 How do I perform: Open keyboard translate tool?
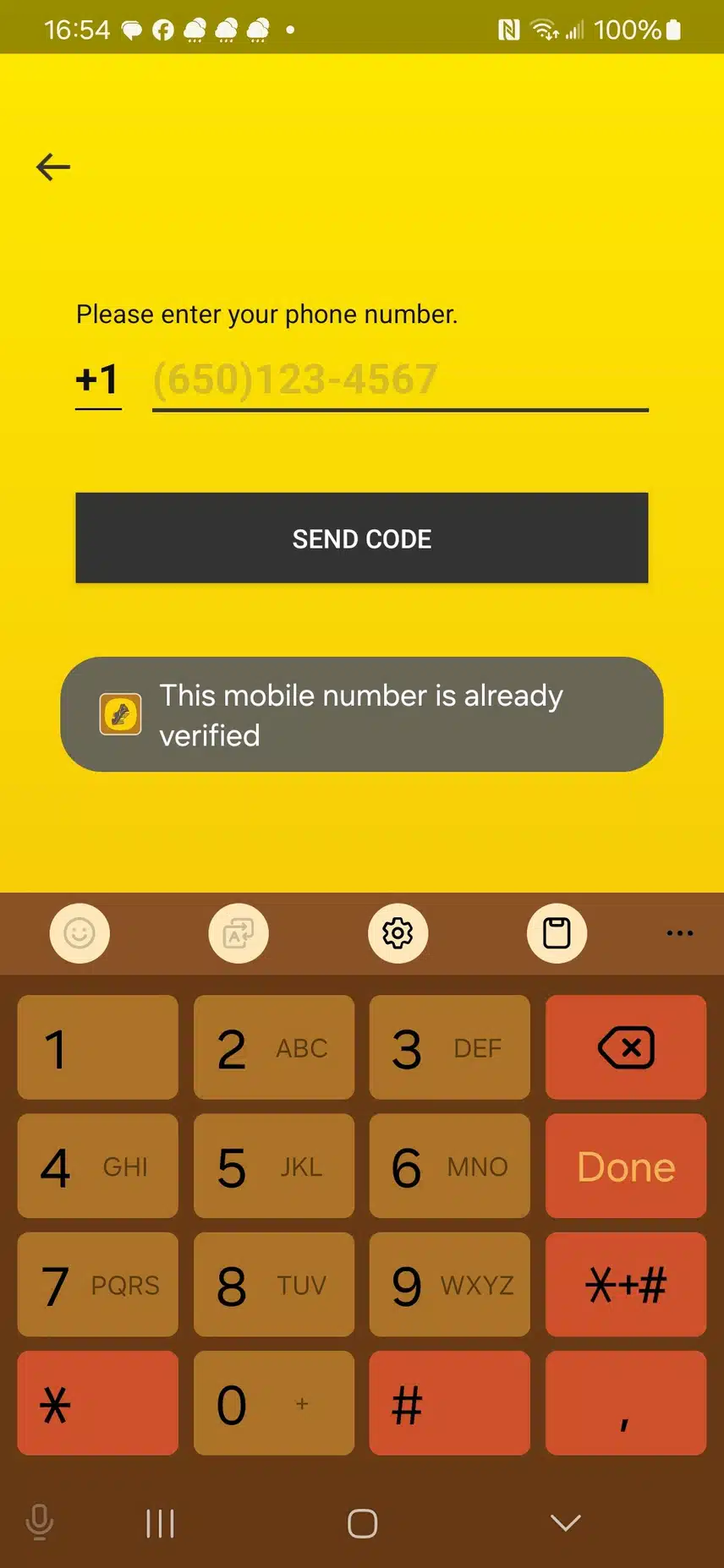(239, 933)
